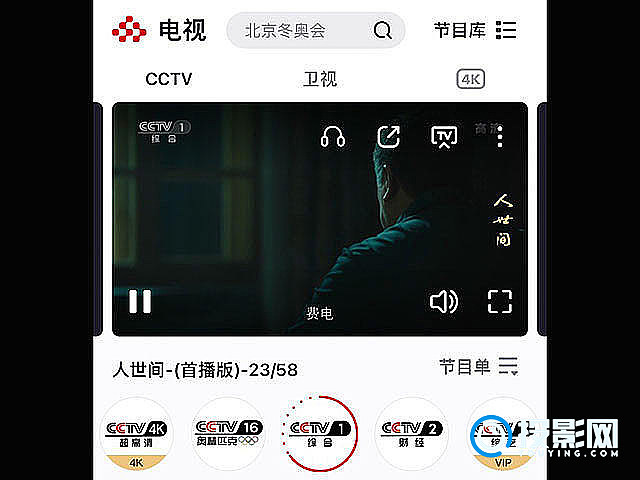Select the CCTV 2 财经 channel

[411, 434]
